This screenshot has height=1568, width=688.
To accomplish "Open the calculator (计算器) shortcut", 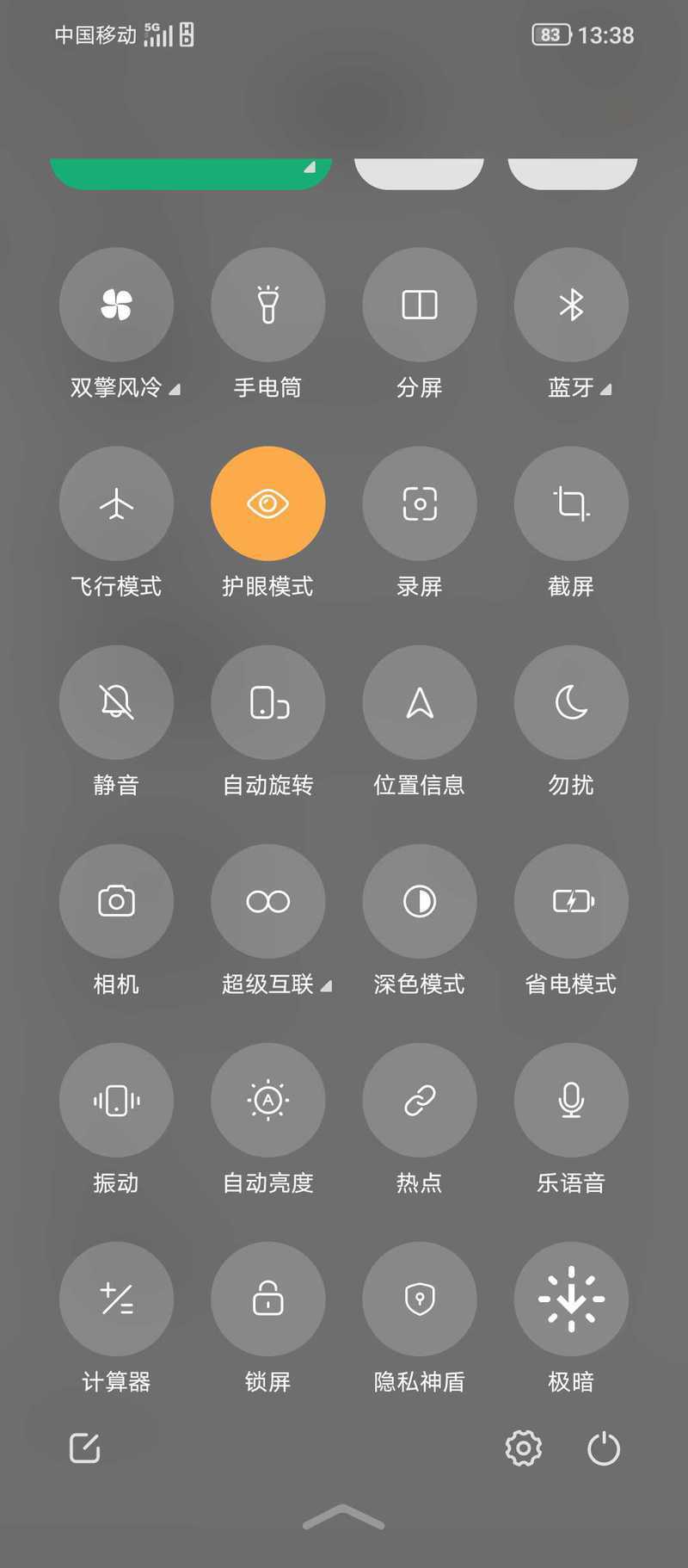I will 116,1299.
